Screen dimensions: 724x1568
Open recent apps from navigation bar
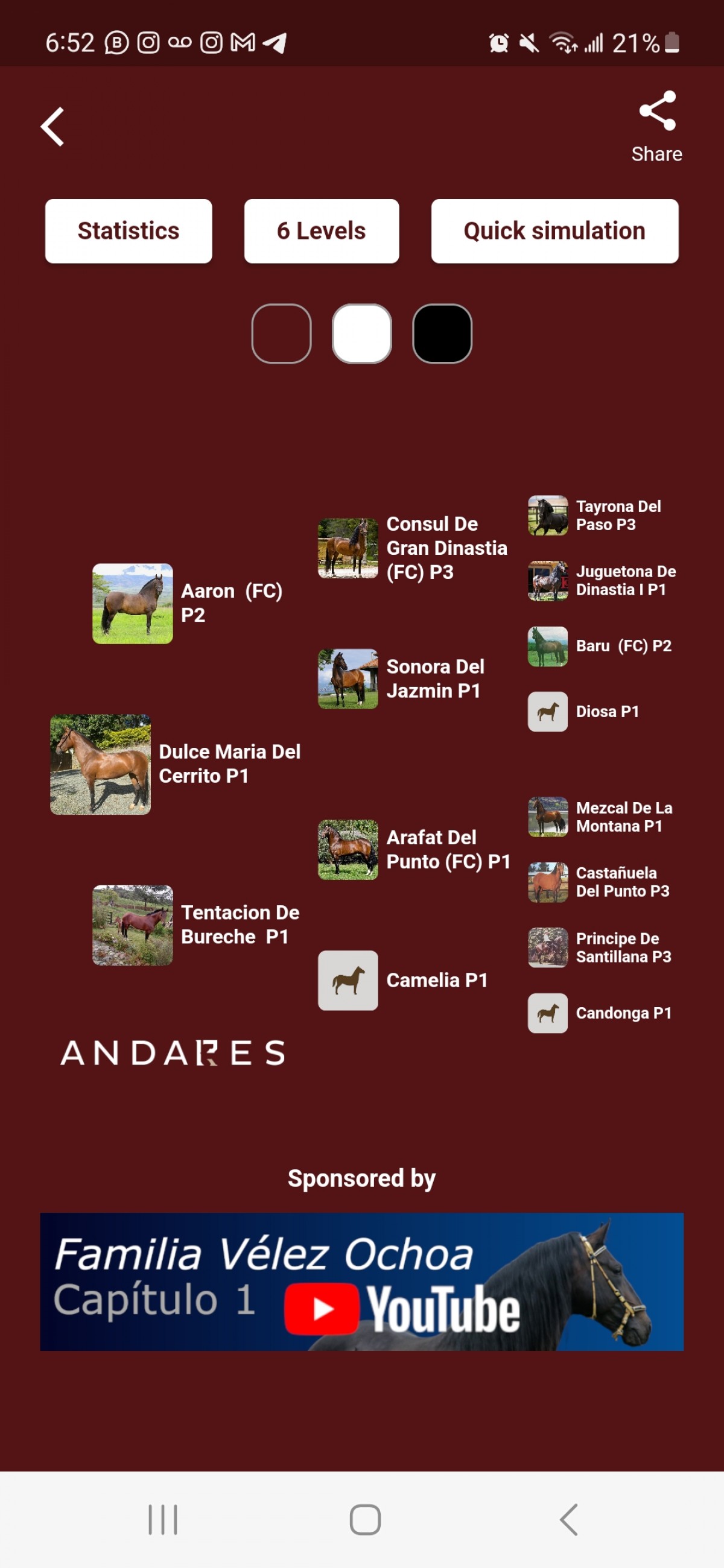[x=162, y=1519]
